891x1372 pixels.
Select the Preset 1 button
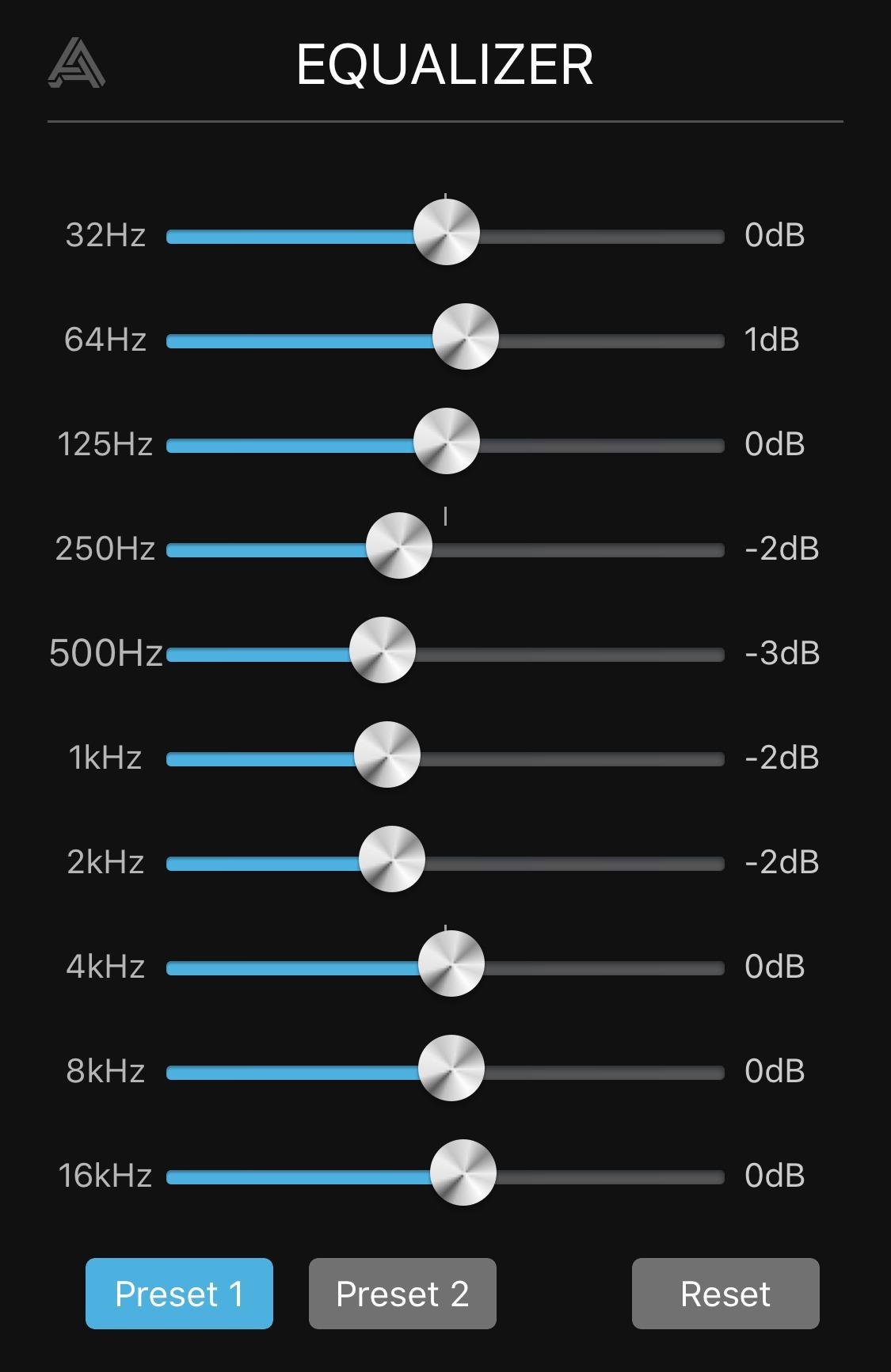tap(178, 1294)
